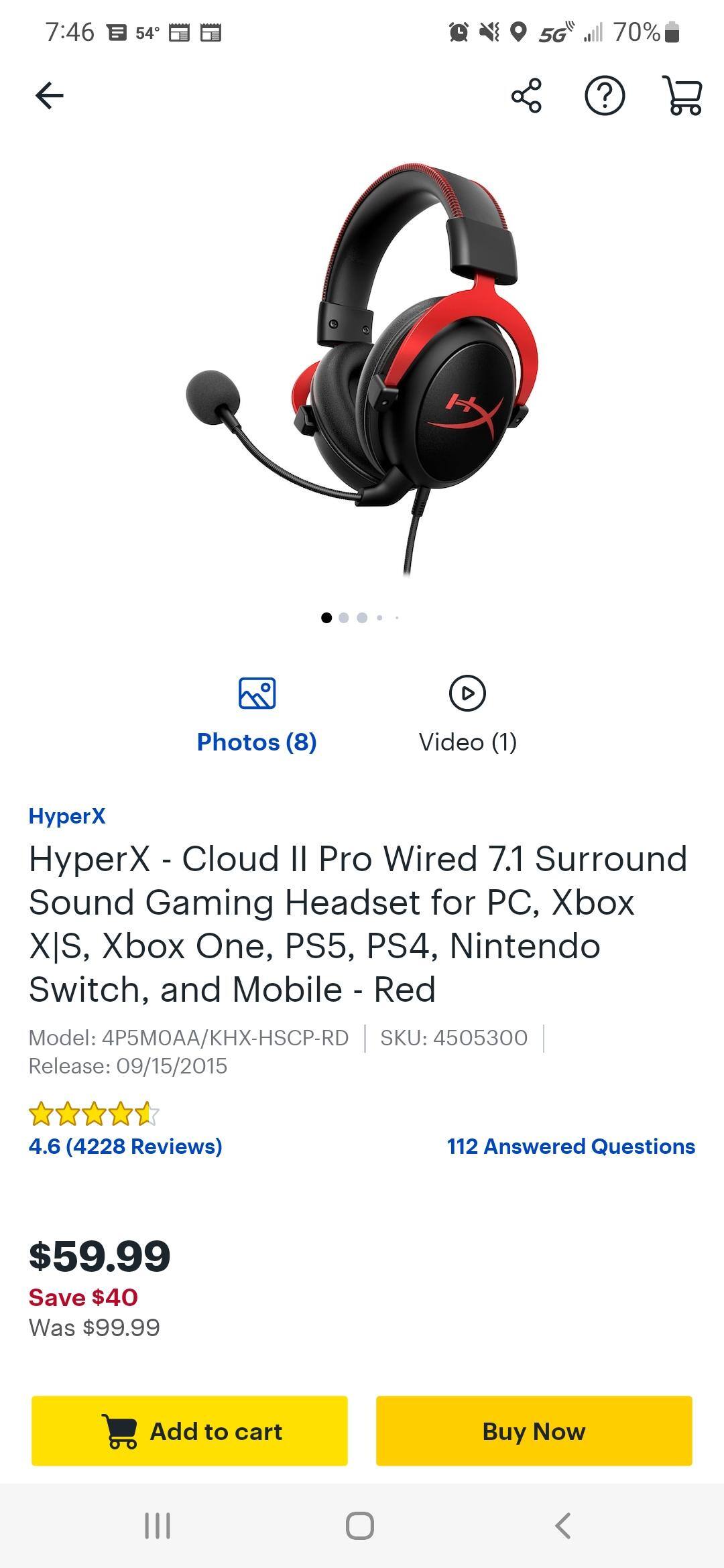724x1568 pixels.
Task: Open the cart via the shopping cart icon
Action: coord(682,95)
